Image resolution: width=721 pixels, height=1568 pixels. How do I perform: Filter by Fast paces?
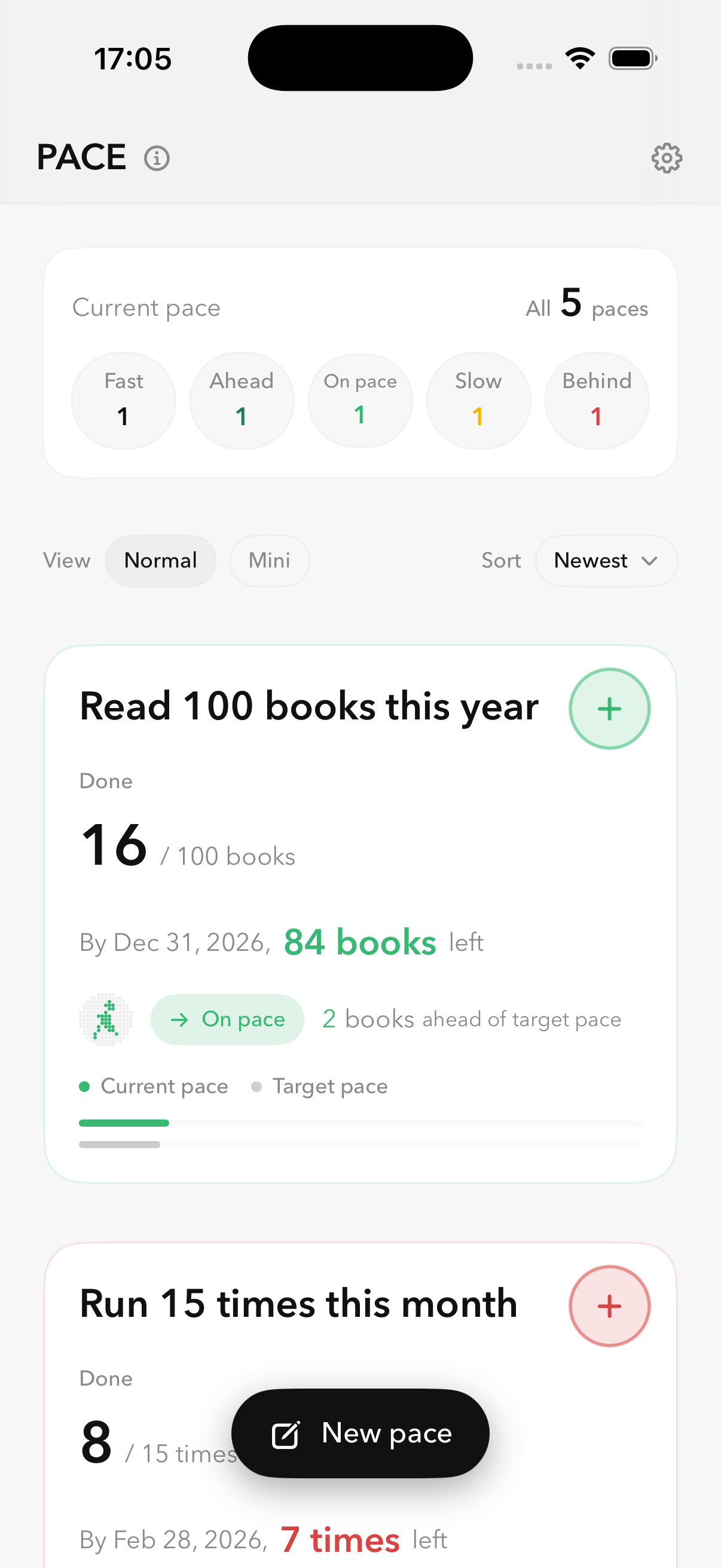click(124, 400)
